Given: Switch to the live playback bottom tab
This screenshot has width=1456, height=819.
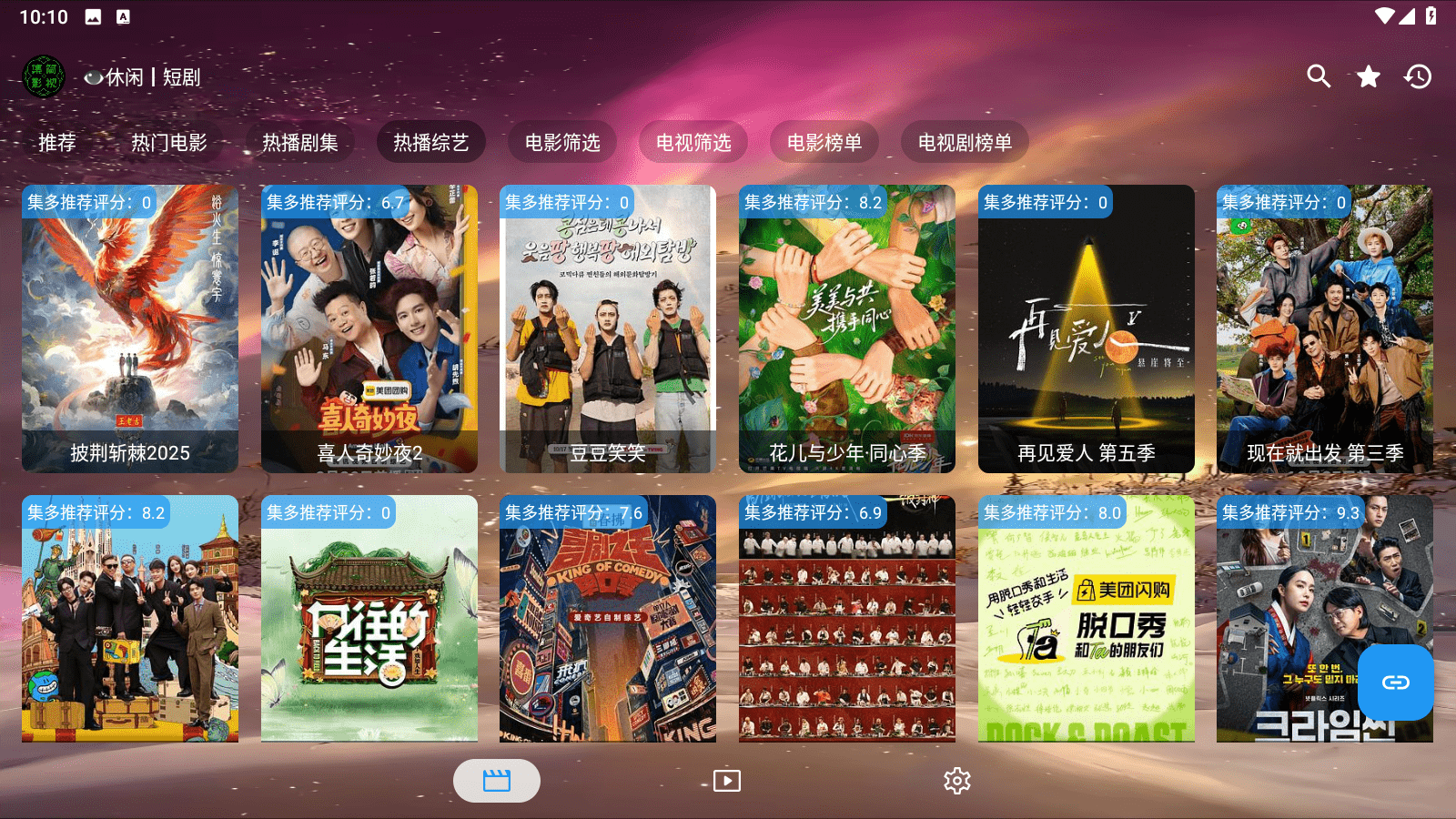Looking at the screenshot, I should pyautogui.click(x=727, y=781).
